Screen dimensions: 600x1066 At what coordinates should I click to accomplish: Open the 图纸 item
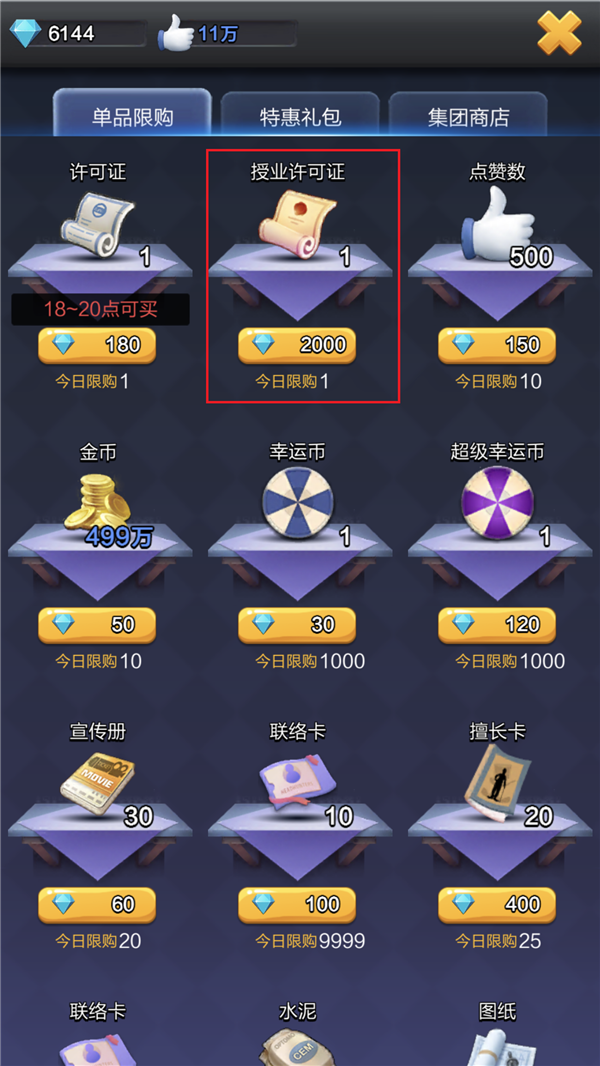coord(497,1045)
